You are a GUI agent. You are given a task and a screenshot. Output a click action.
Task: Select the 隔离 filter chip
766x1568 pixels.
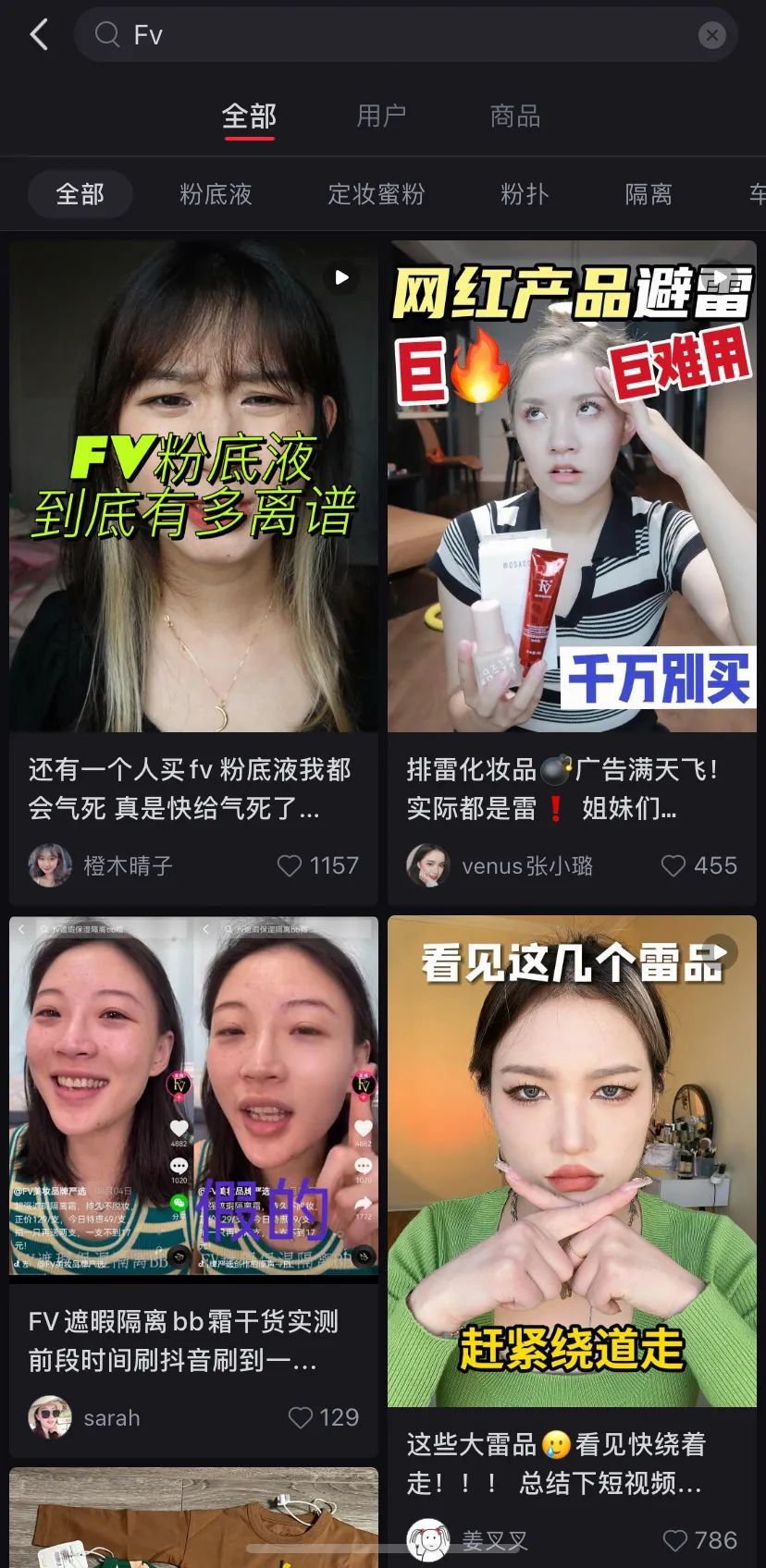648,194
